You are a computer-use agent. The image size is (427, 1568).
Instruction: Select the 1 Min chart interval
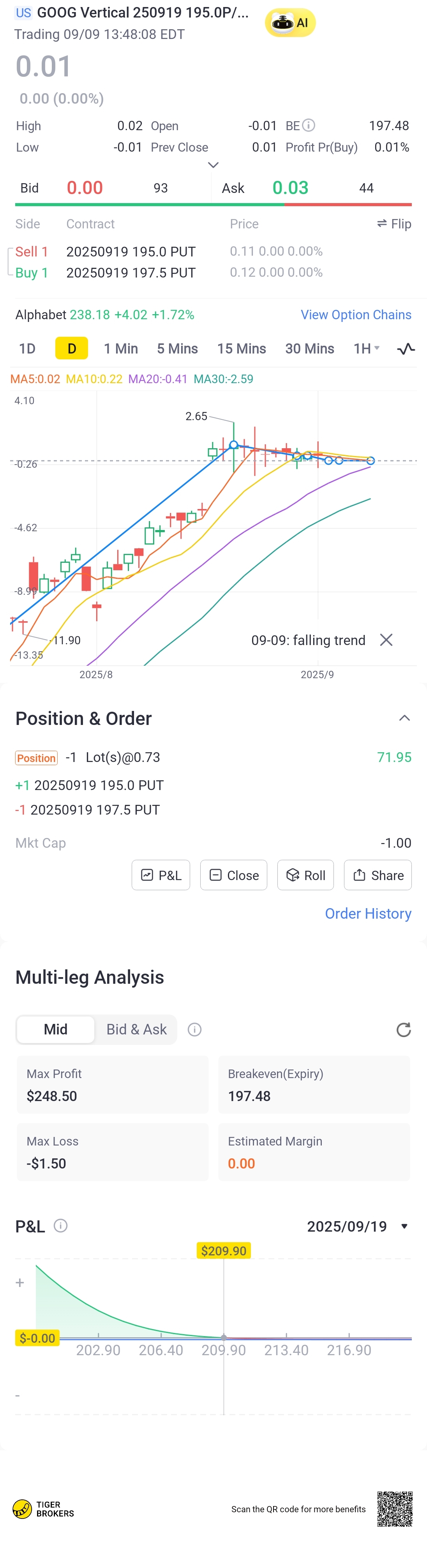[x=120, y=349]
